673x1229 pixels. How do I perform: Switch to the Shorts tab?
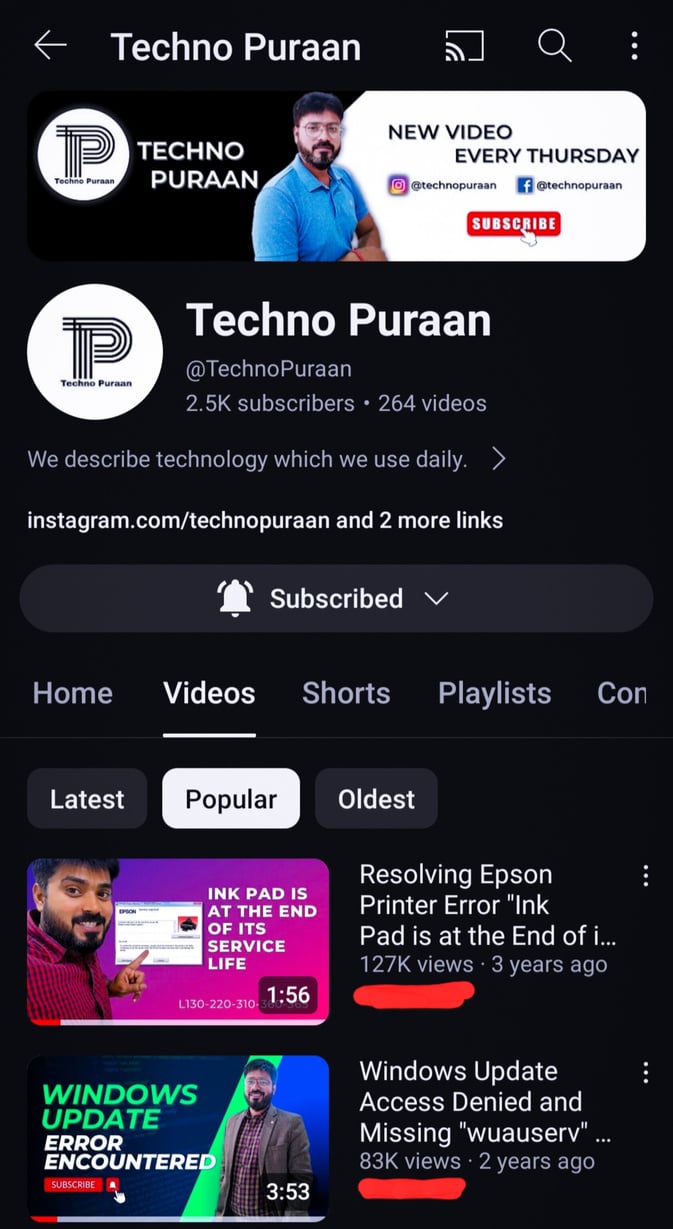(346, 693)
